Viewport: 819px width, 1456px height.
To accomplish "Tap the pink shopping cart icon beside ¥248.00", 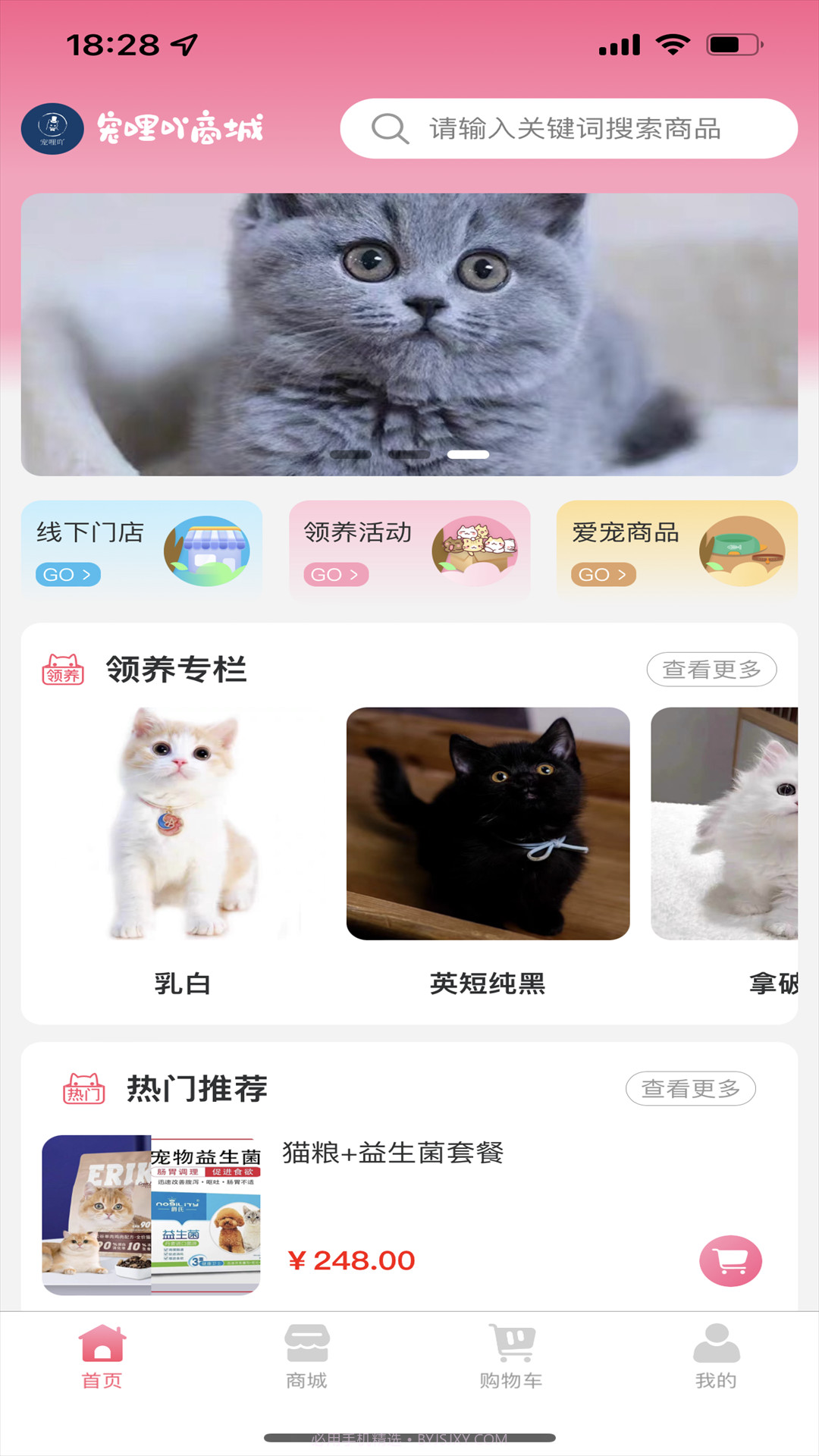I will pos(730,1260).
